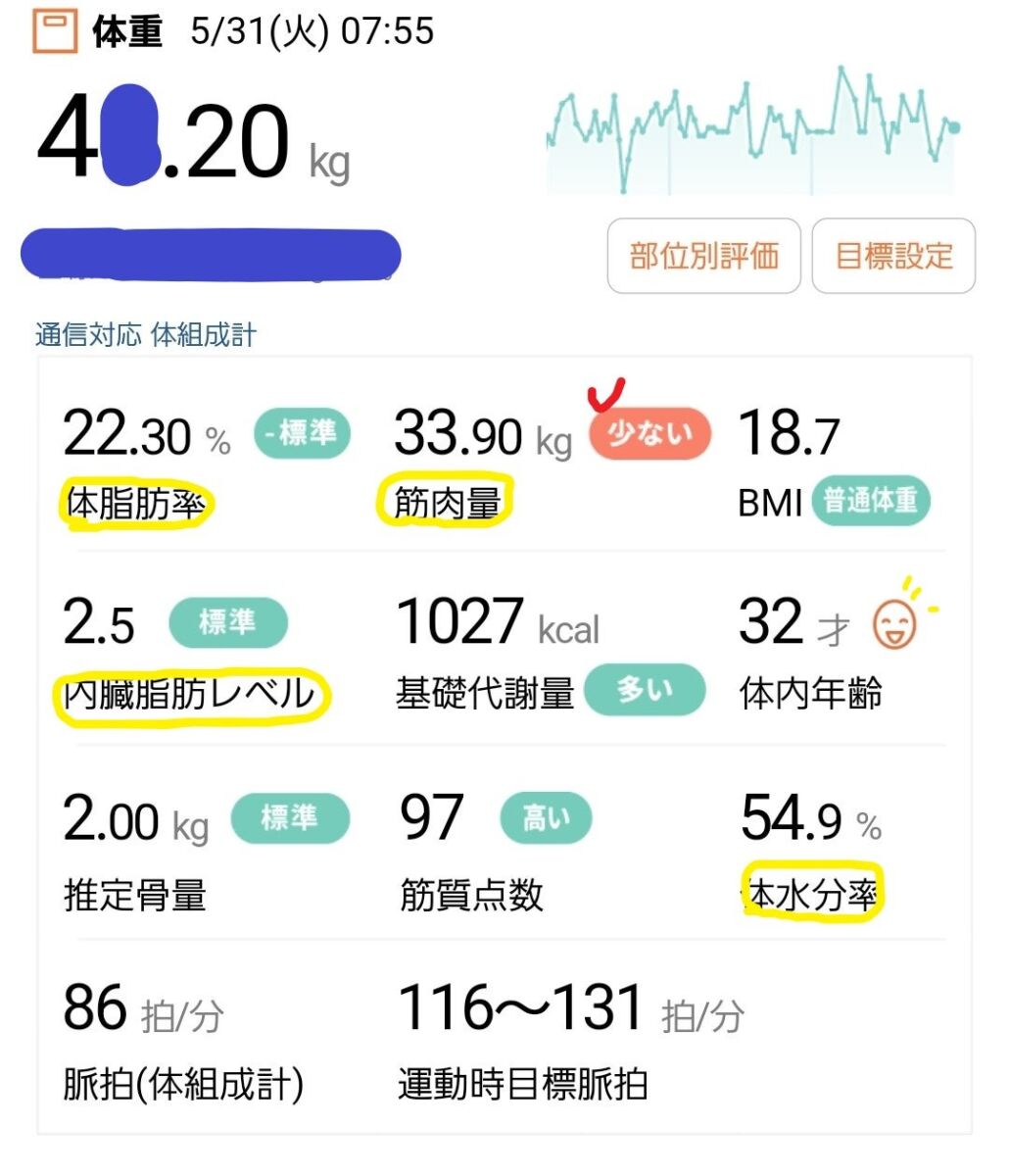1009x1176 pixels.
Task: Open the 目標設定 goal settings
Action: (893, 257)
